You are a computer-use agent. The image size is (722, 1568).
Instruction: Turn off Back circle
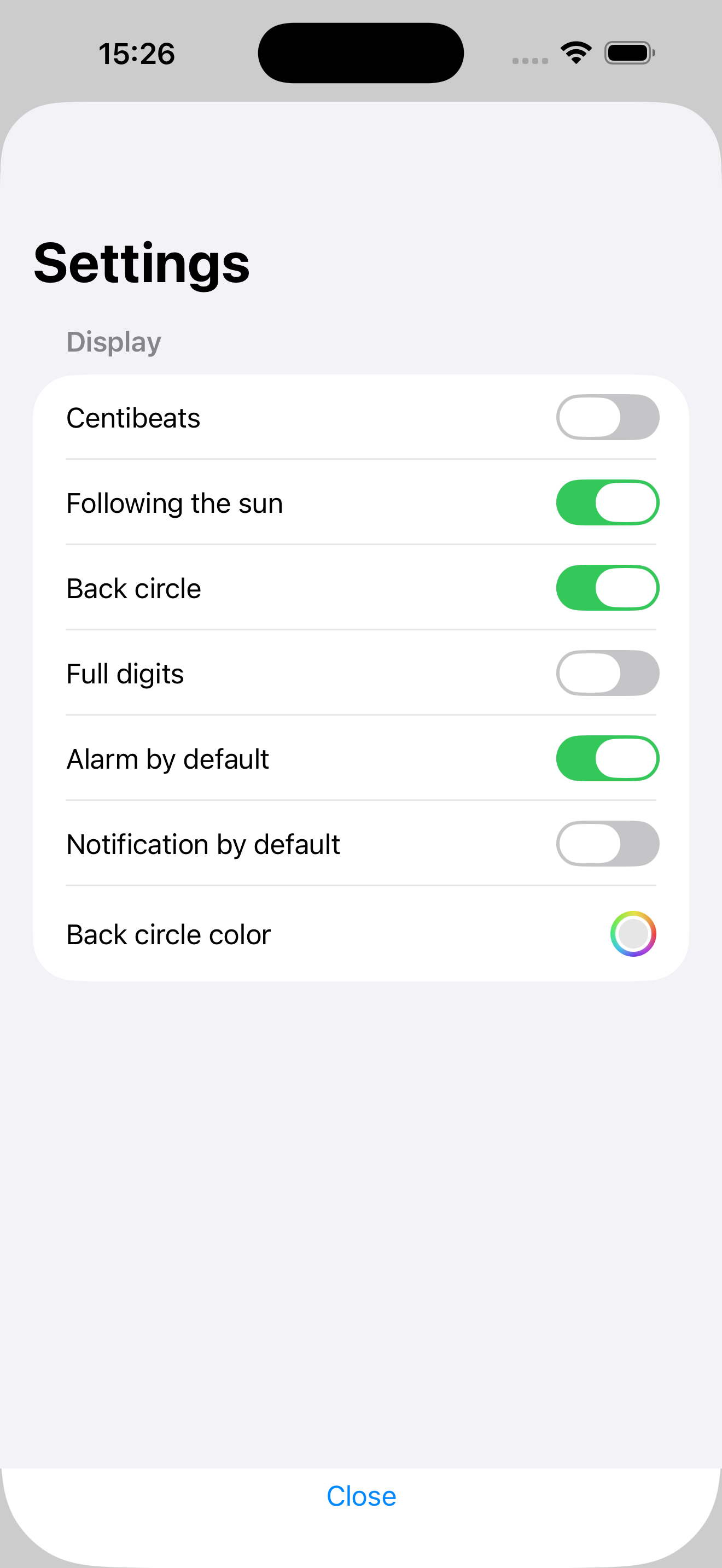(x=607, y=587)
